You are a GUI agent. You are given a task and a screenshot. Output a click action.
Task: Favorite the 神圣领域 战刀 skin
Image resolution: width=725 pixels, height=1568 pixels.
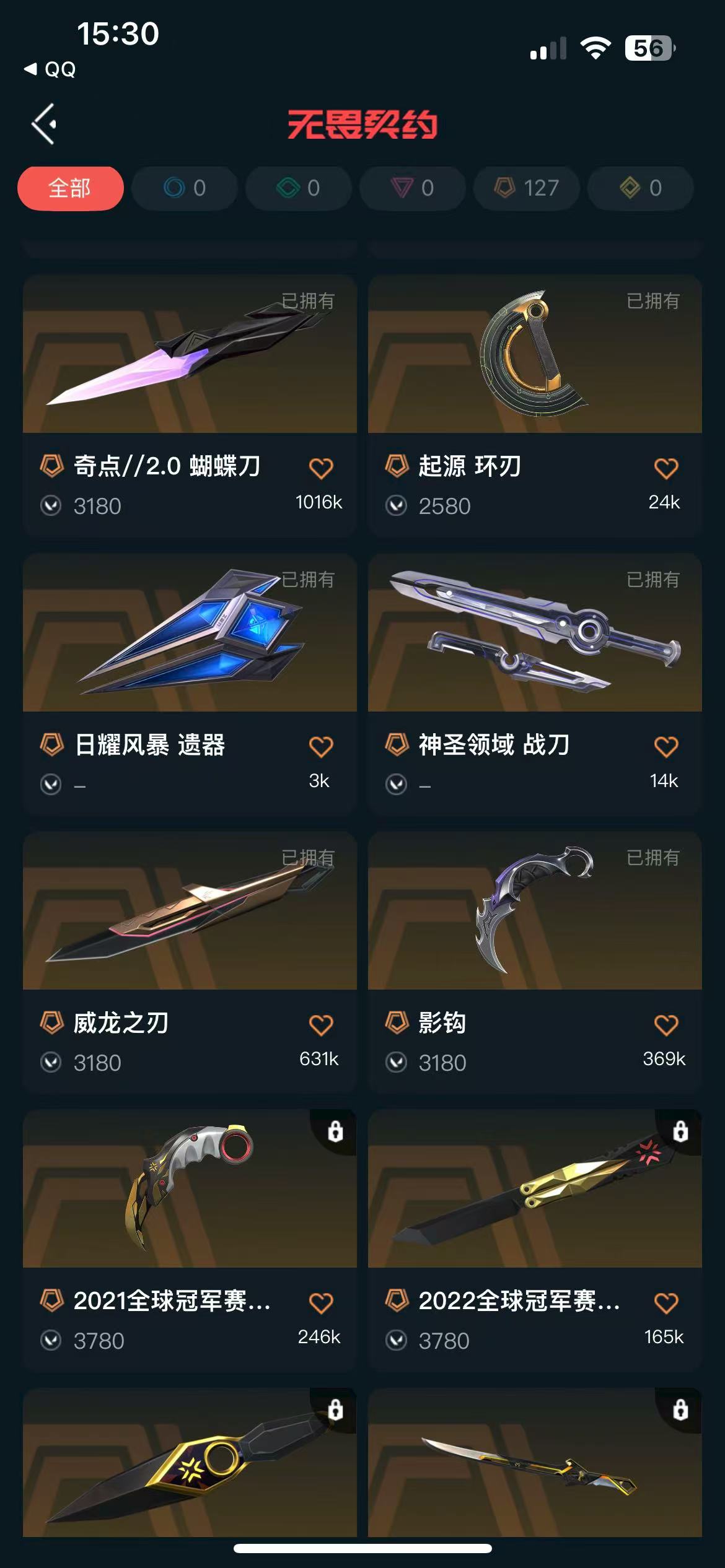click(666, 747)
